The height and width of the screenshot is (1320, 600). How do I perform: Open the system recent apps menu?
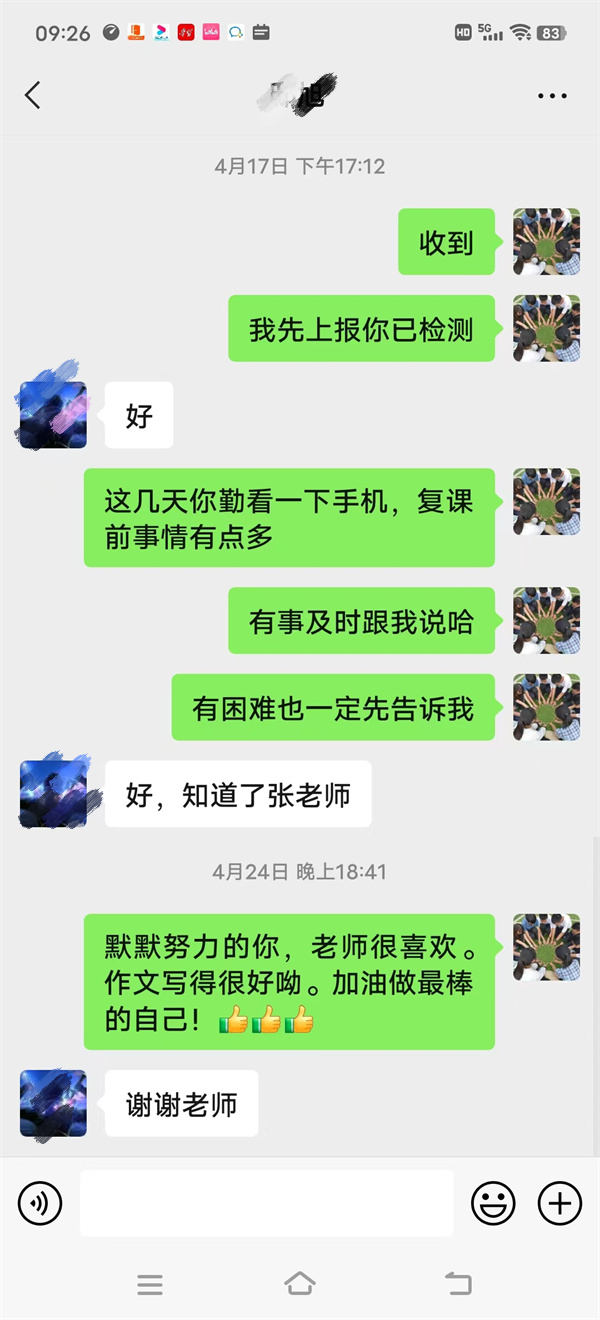point(150,1285)
